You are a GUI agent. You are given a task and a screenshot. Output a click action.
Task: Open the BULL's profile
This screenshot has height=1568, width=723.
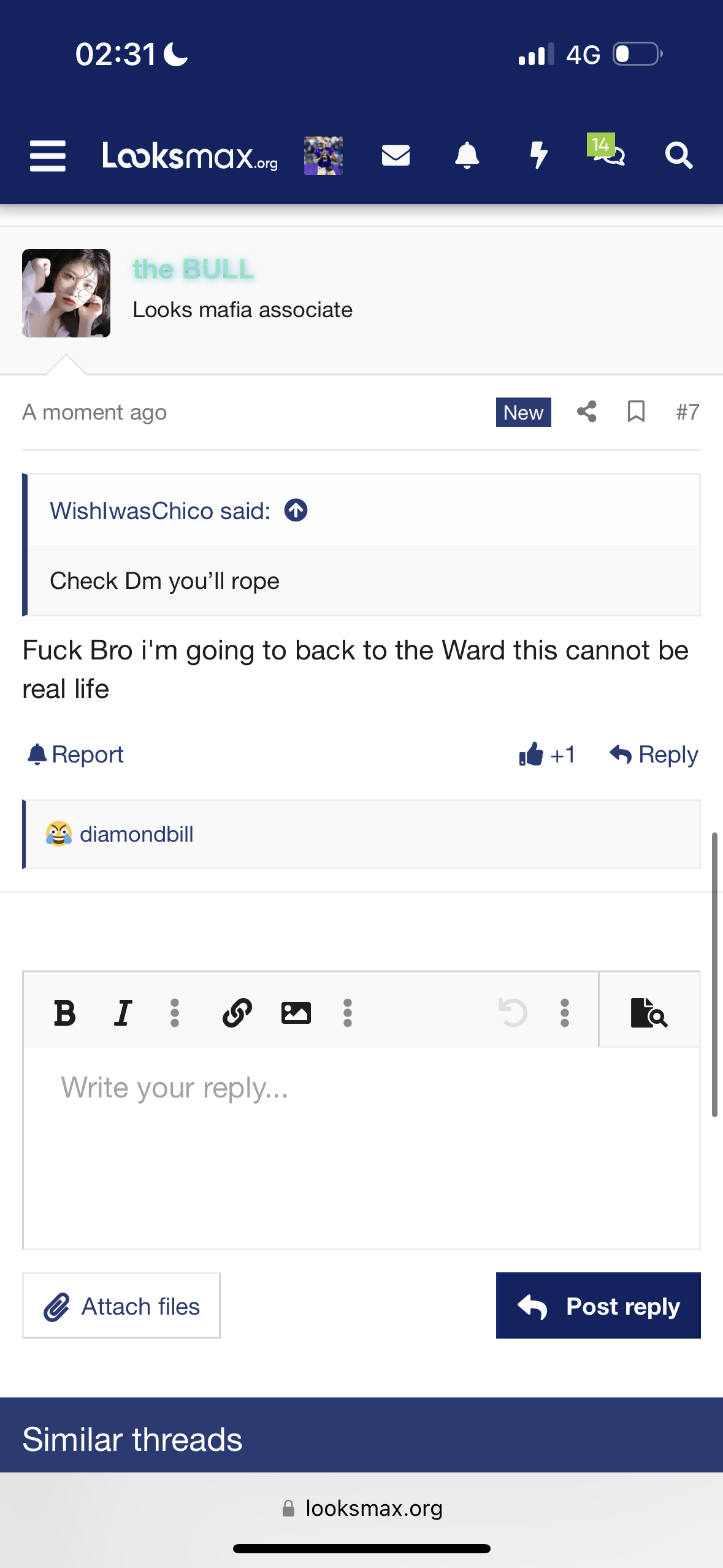tap(193, 269)
